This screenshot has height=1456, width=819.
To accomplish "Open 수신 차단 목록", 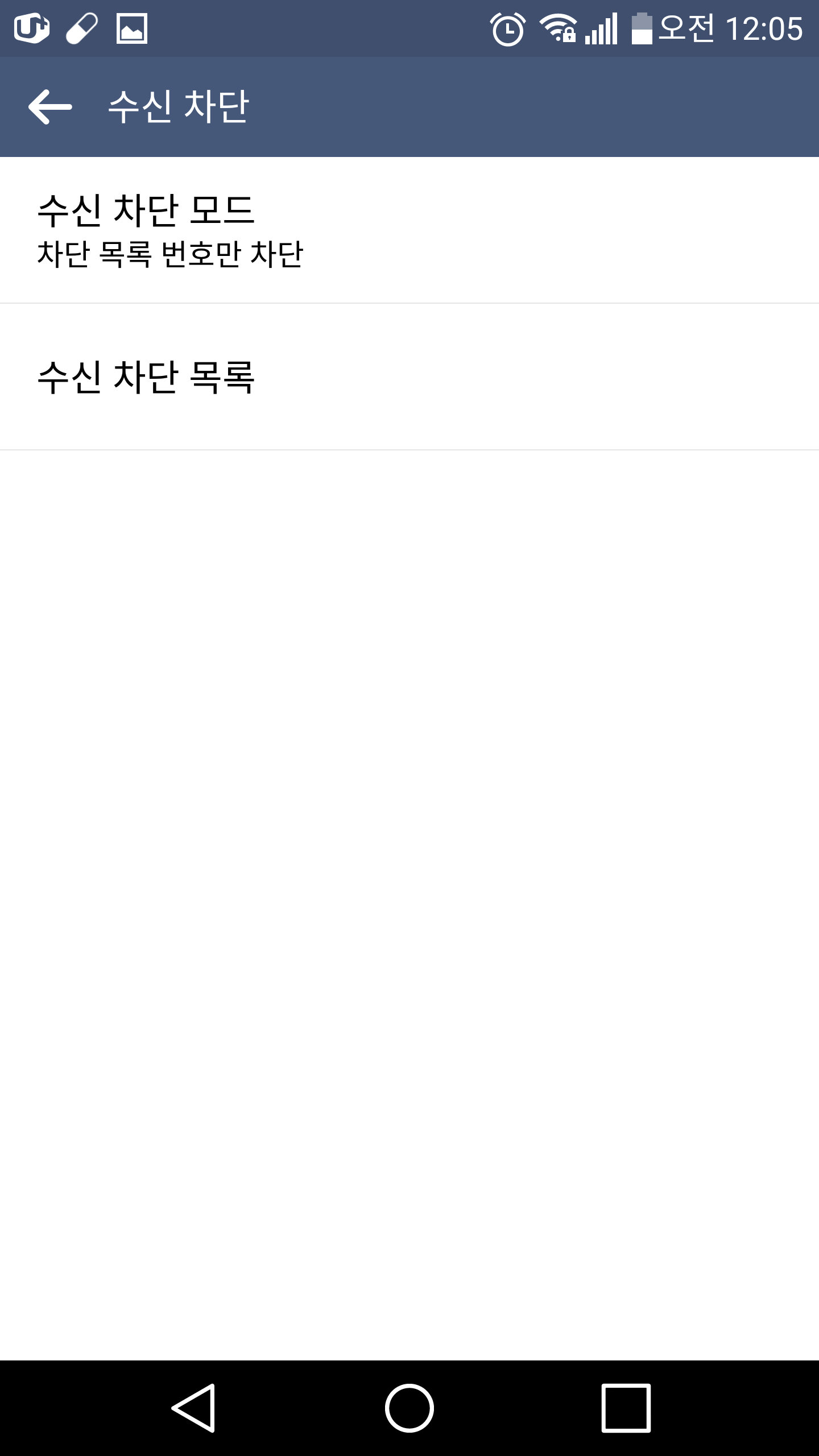I will [409, 377].
